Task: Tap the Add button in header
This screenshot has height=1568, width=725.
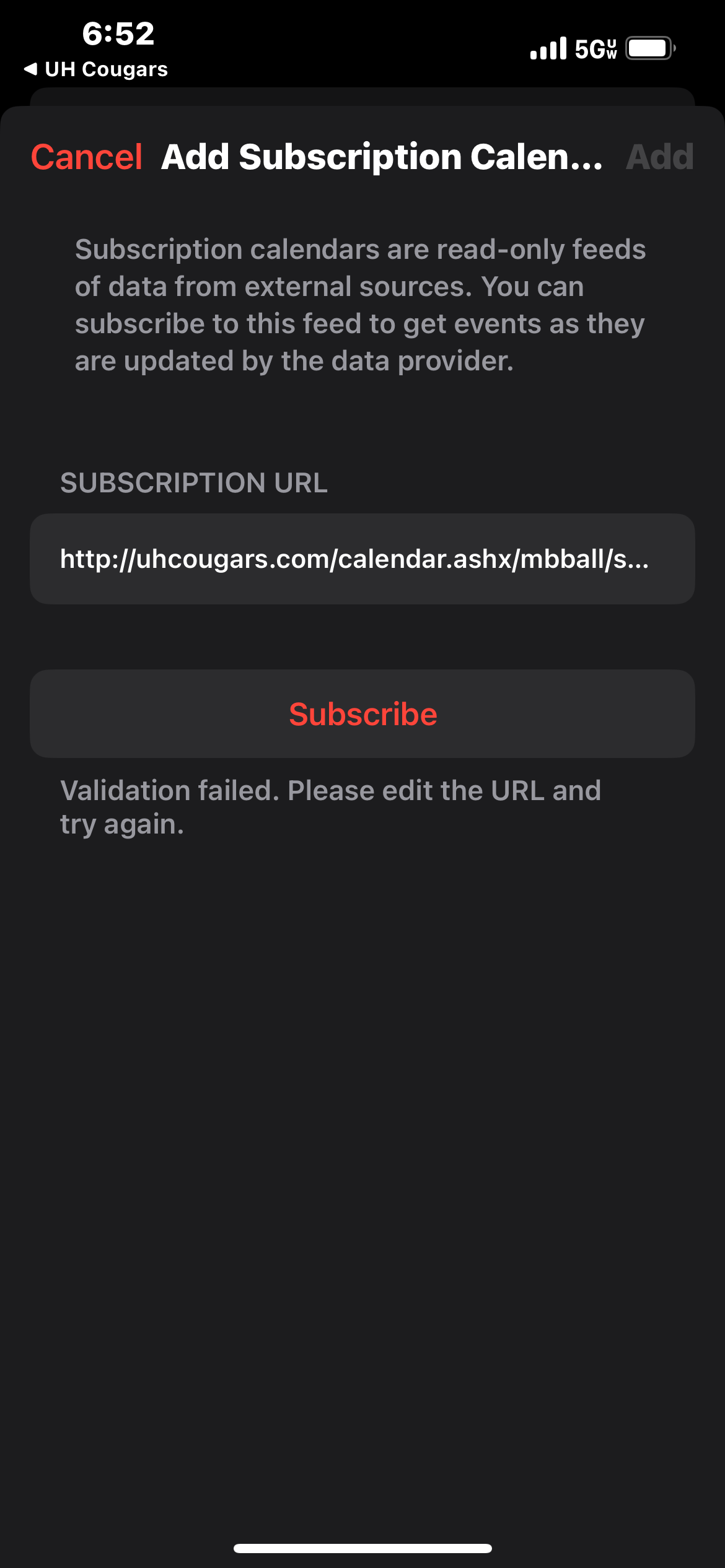Action: point(659,157)
